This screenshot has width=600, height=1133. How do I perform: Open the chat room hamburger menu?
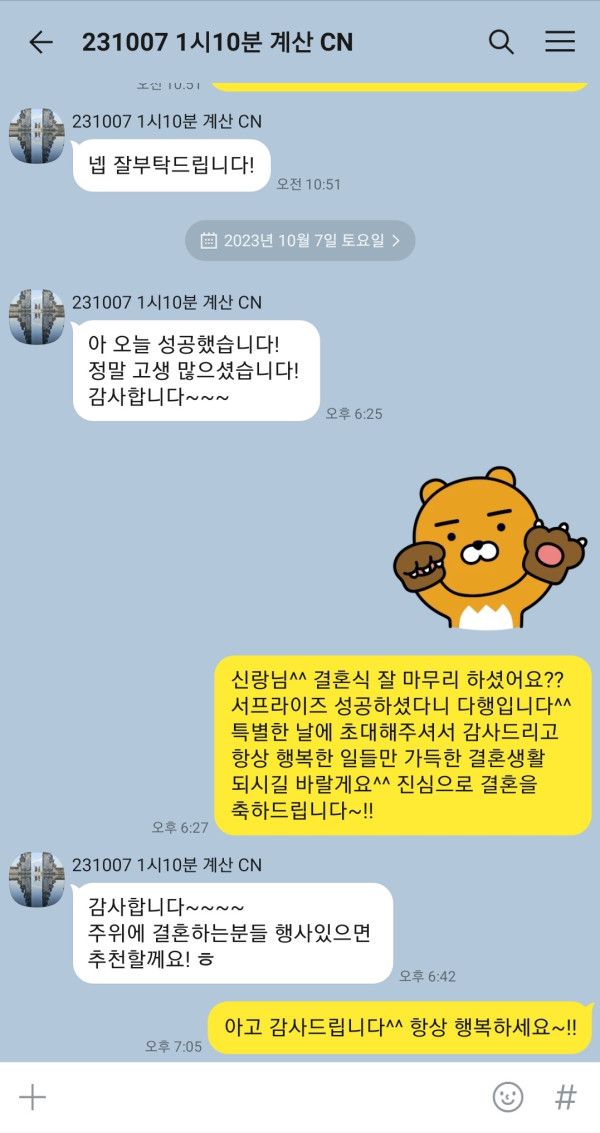point(559,42)
